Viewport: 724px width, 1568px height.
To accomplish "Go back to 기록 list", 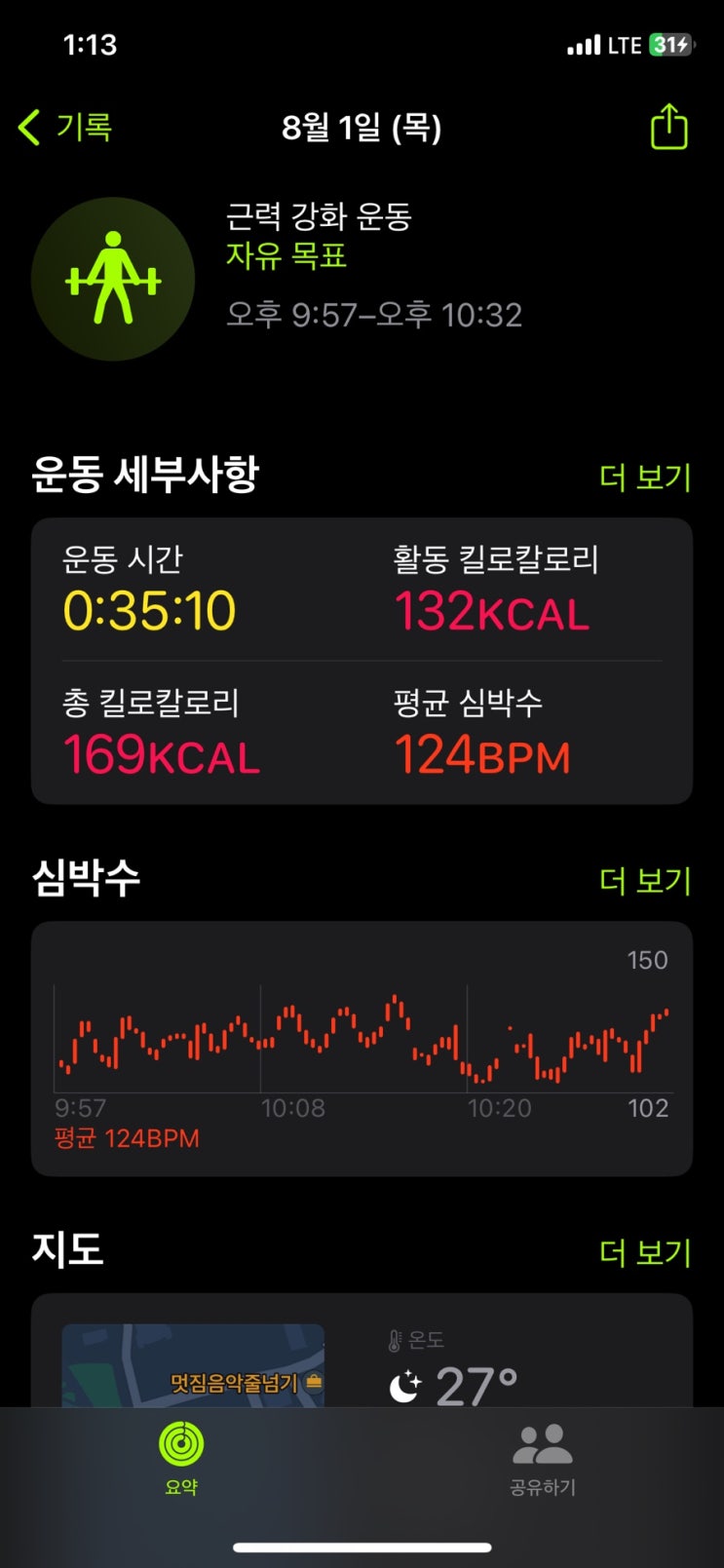I will point(66,128).
